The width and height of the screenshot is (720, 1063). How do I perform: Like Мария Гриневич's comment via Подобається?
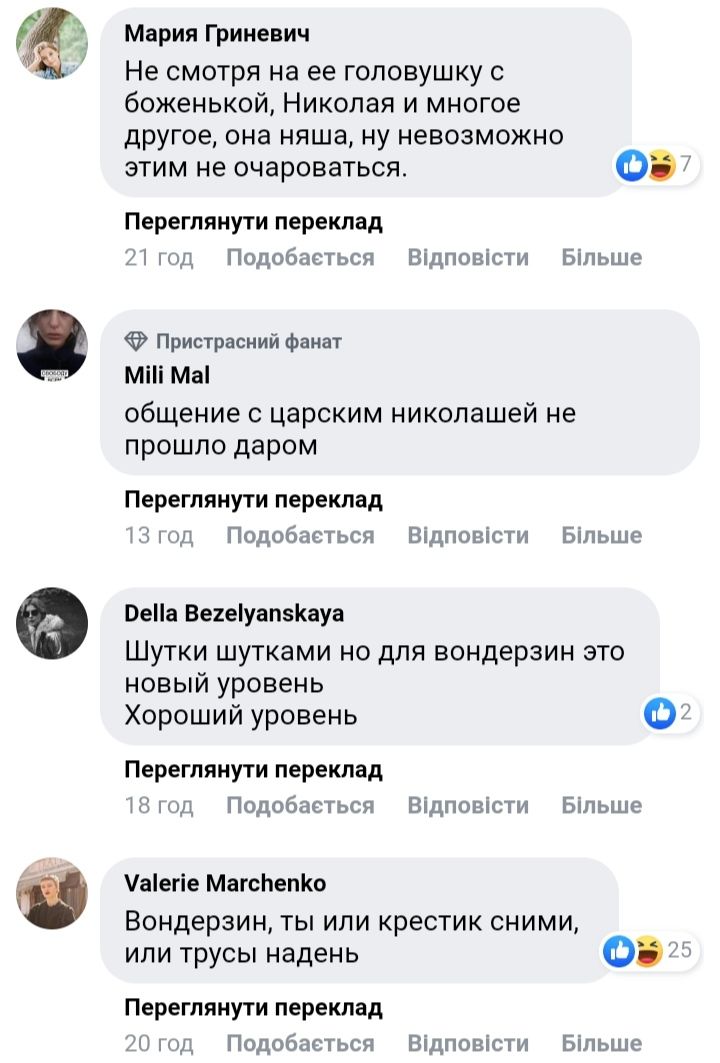pyautogui.click(x=300, y=258)
